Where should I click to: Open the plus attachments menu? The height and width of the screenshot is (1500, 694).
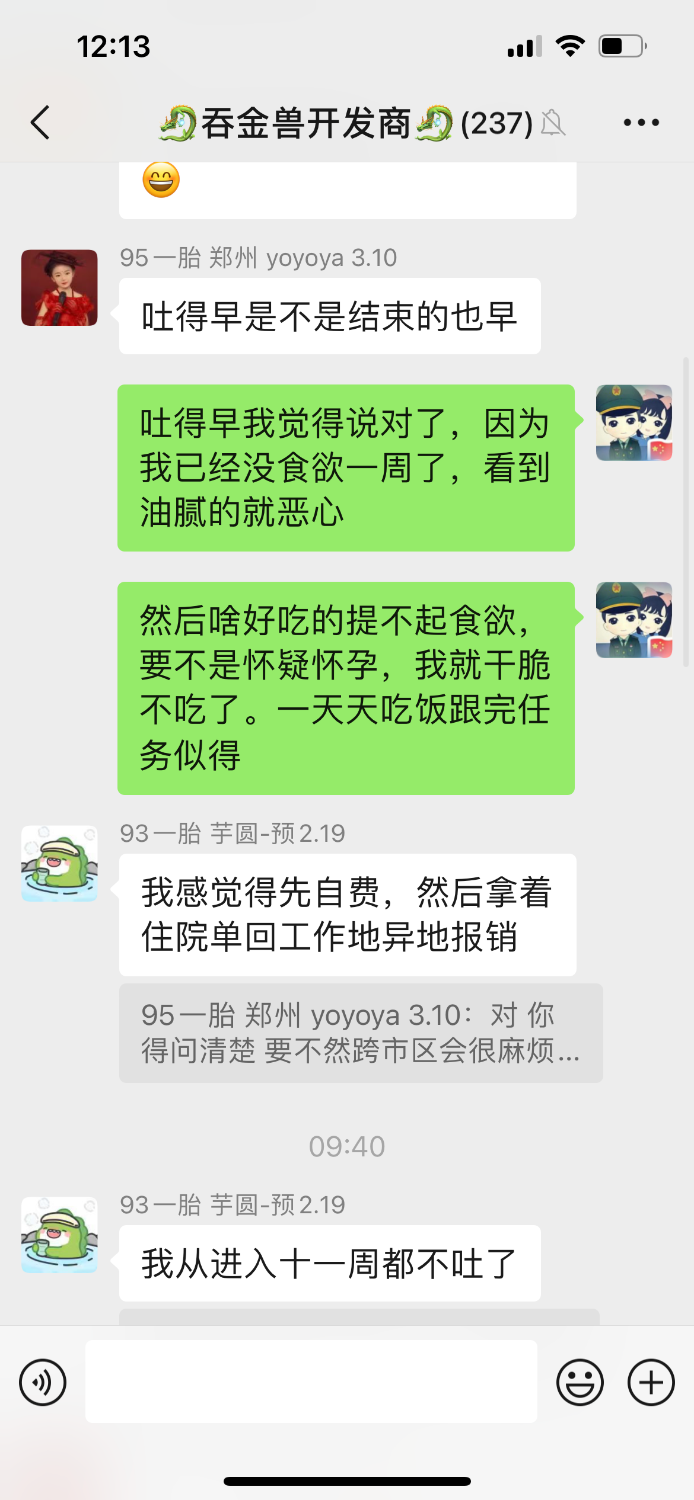651,1383
